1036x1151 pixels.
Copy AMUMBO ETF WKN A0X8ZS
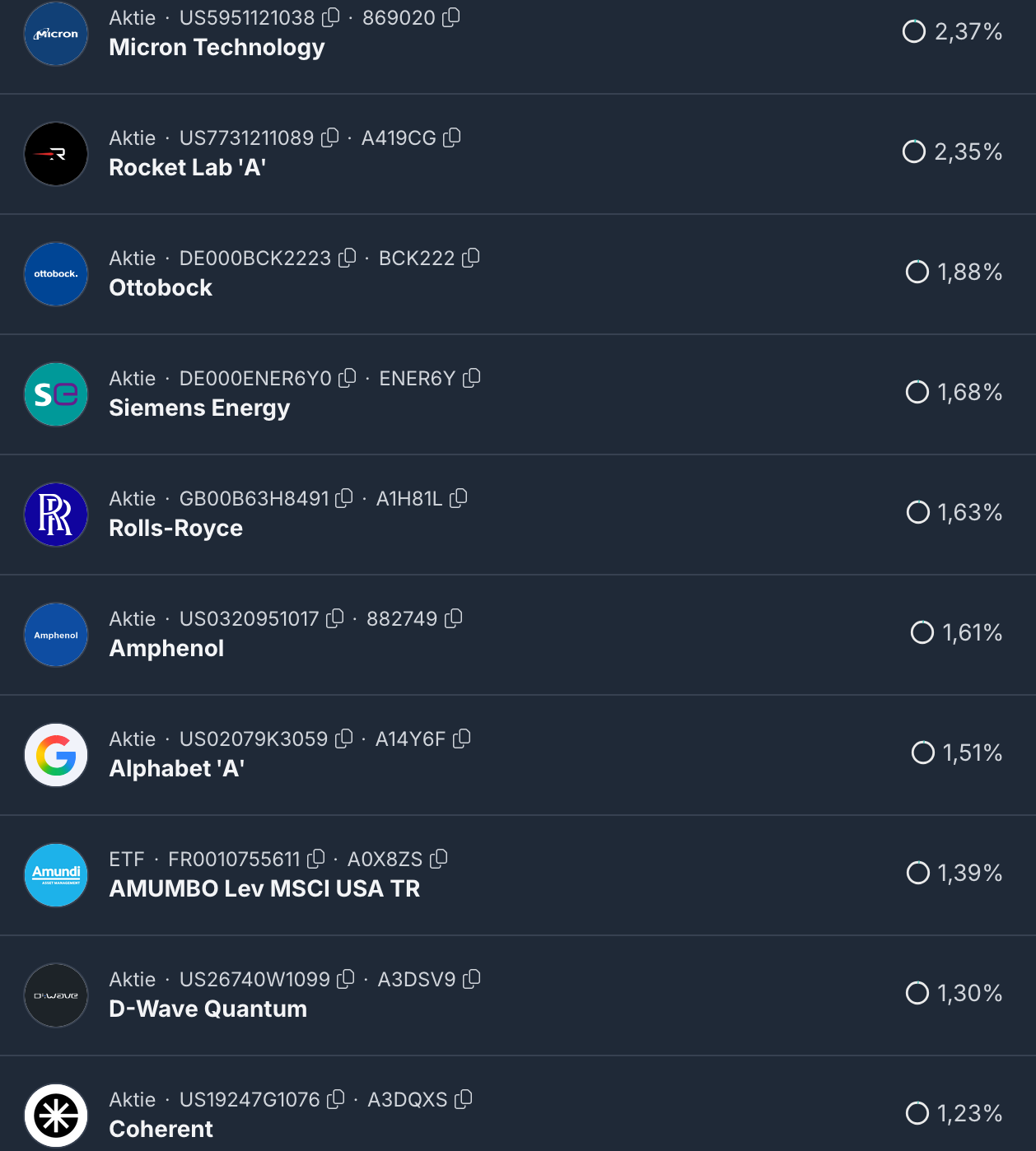point(439,859)
